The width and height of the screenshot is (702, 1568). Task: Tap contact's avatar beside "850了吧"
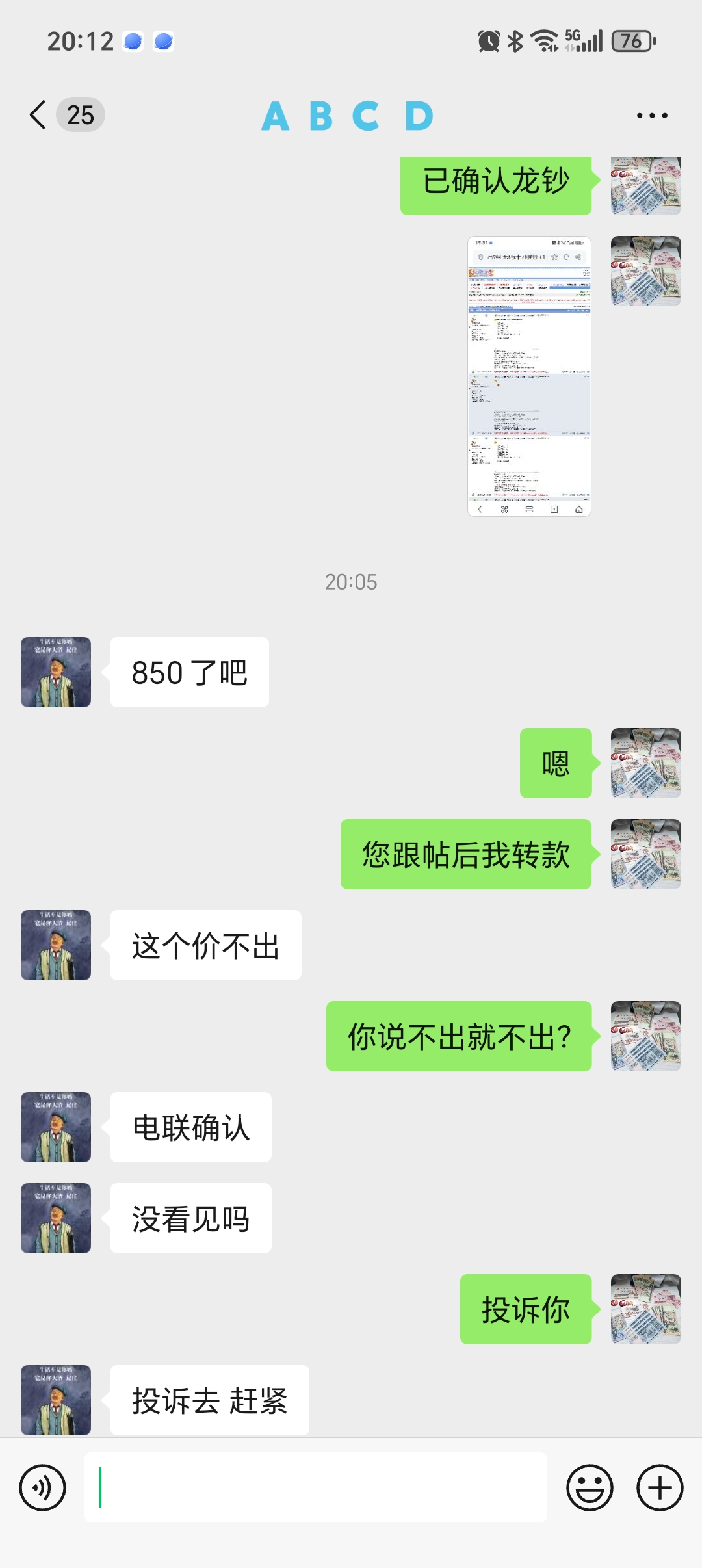56,672
